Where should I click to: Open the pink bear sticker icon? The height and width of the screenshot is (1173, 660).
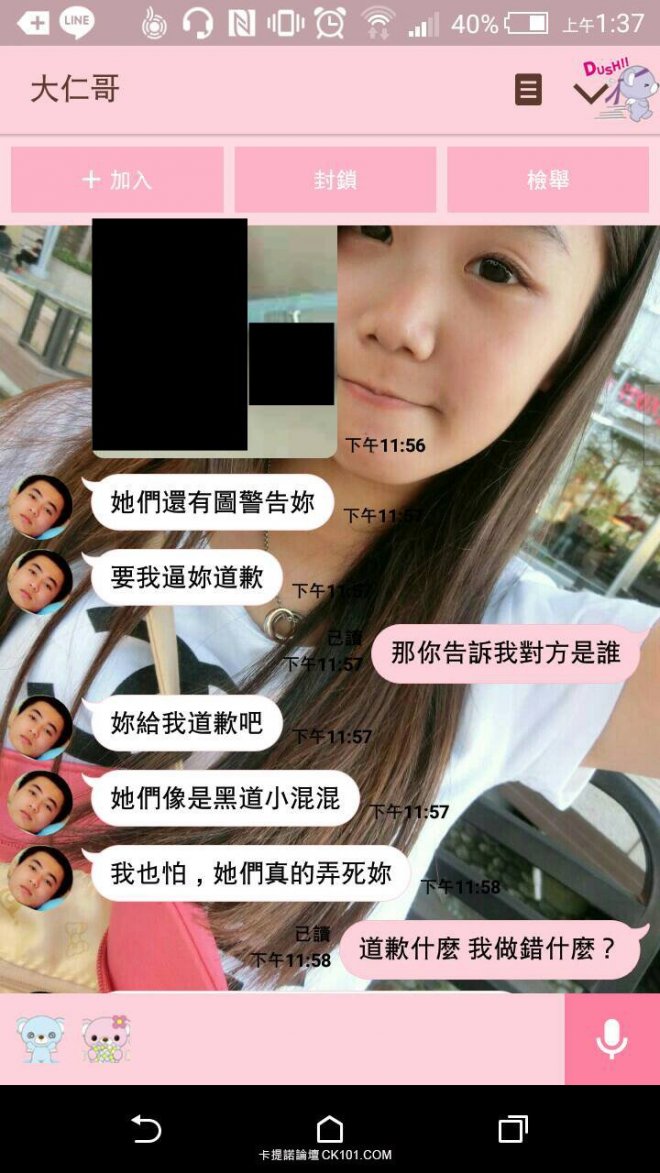[x=106, y=1039]
